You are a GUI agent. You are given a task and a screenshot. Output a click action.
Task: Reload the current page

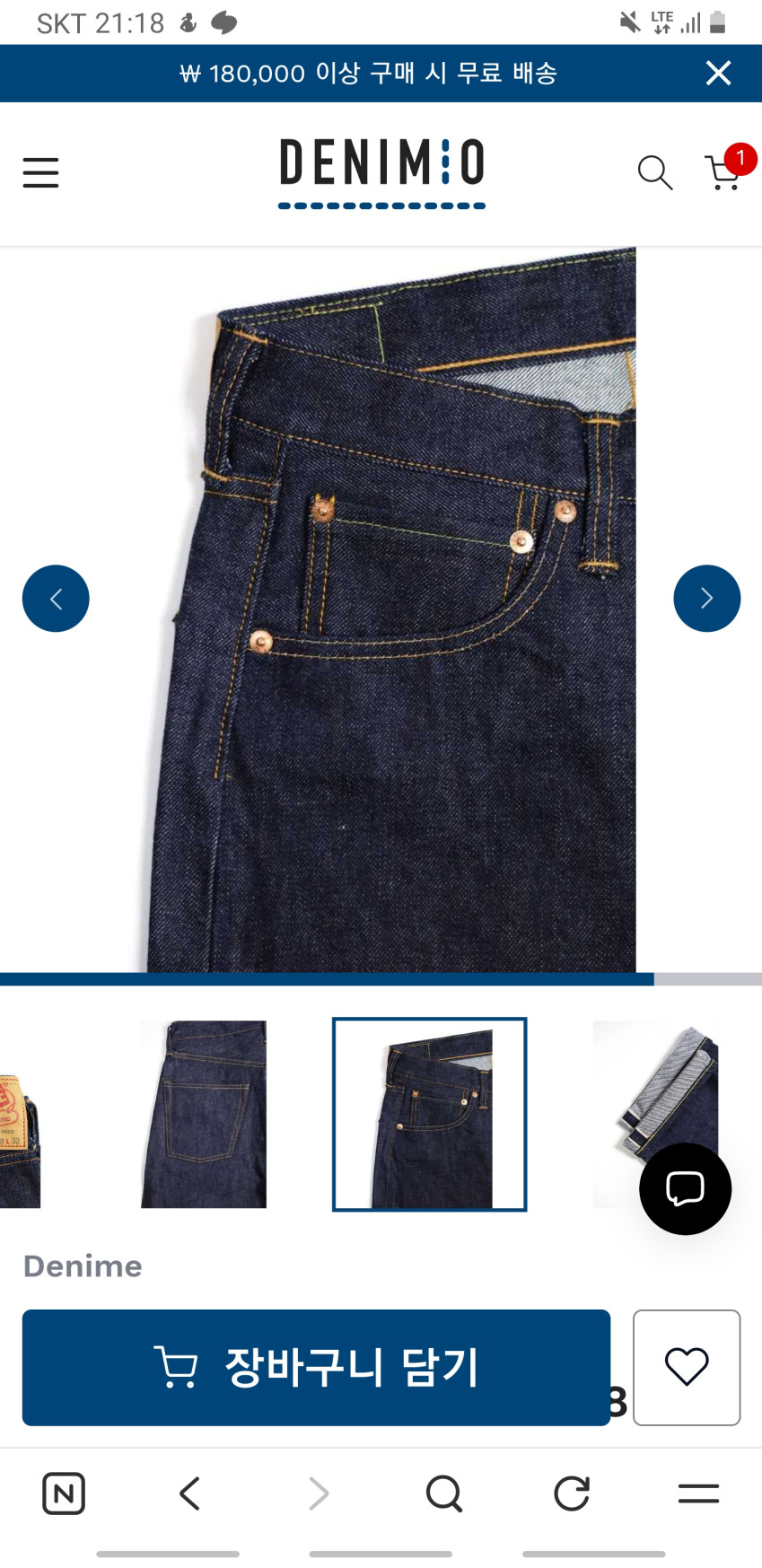572,1494
